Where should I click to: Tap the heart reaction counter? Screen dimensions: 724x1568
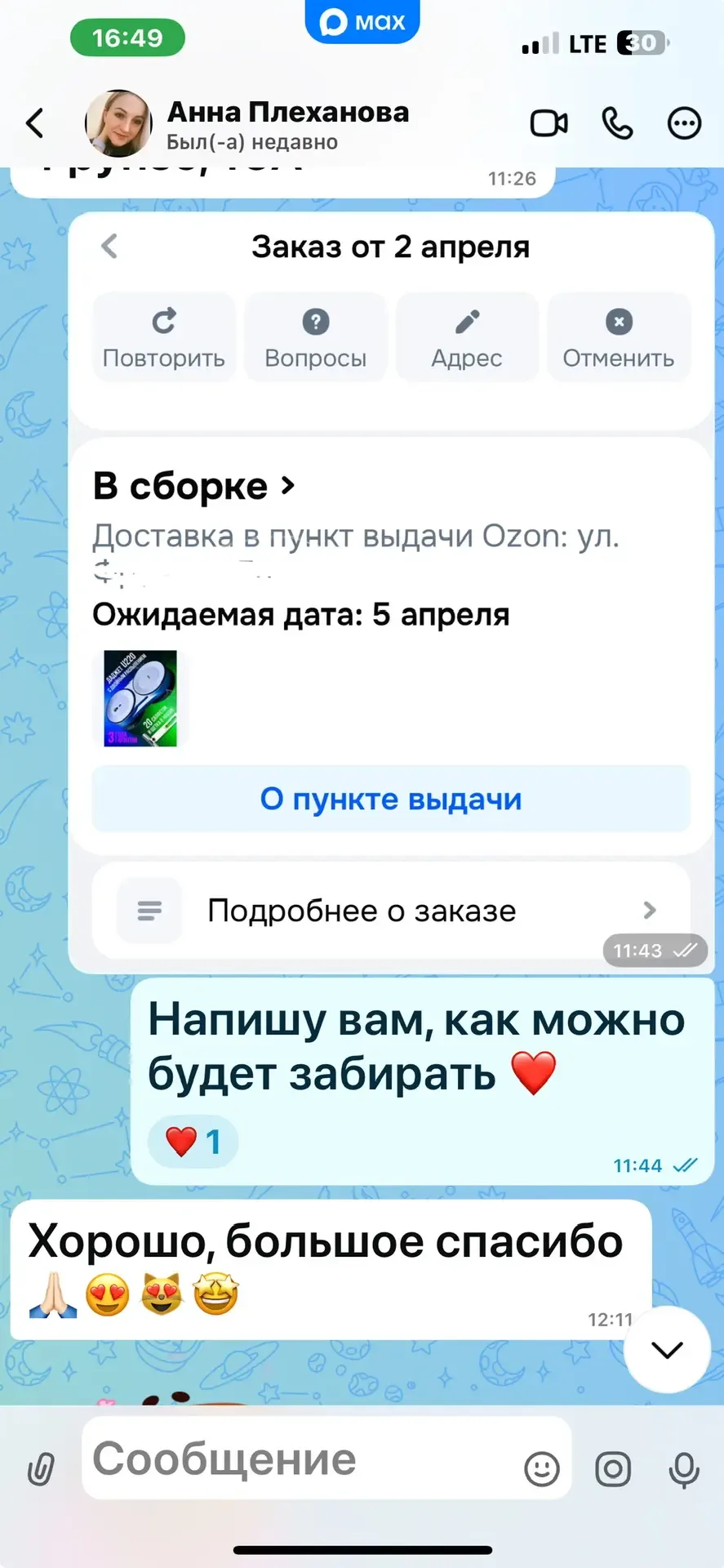pyautogui.click(x=193, y=1141)
